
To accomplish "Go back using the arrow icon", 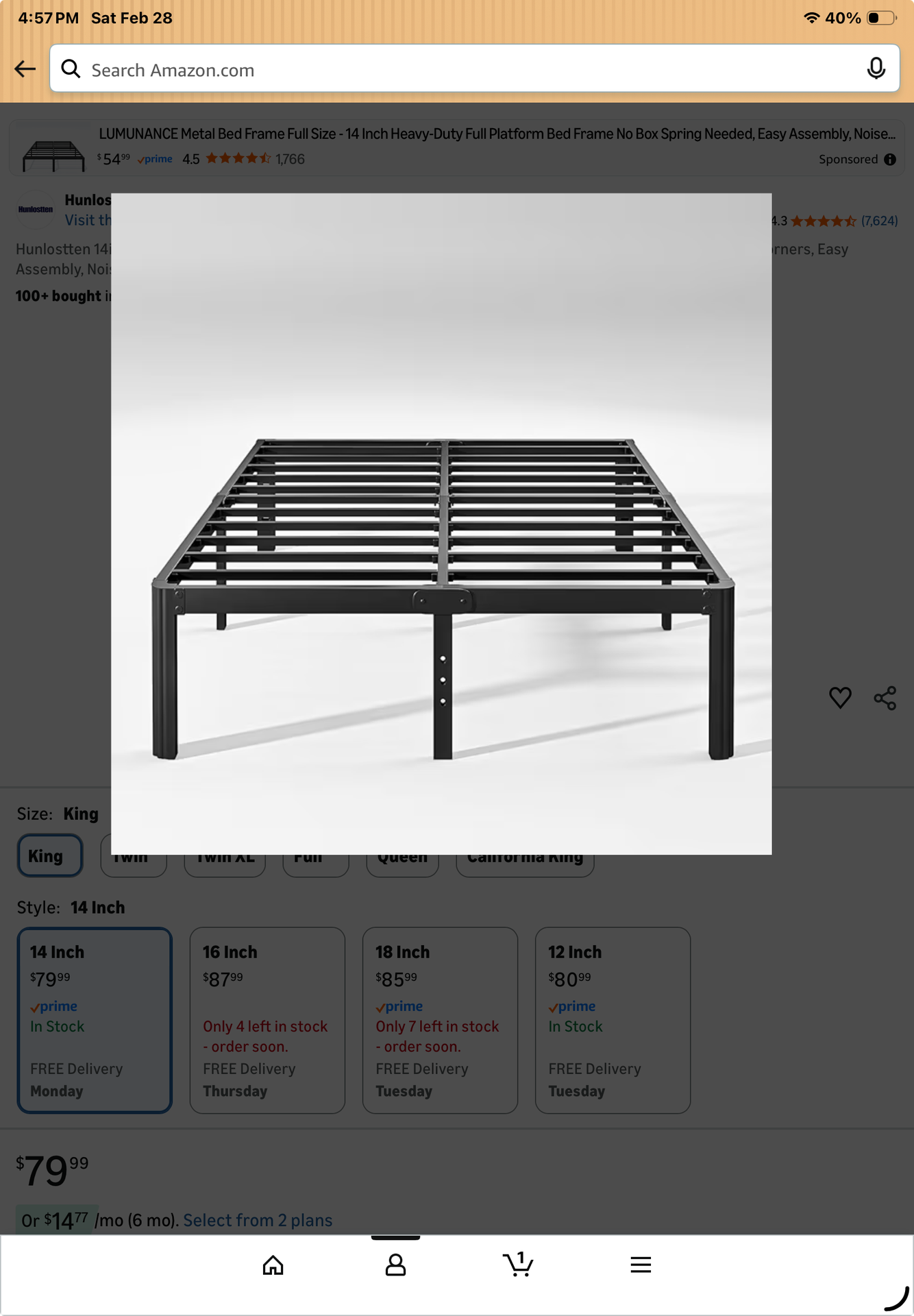I will tap(25, 69).
